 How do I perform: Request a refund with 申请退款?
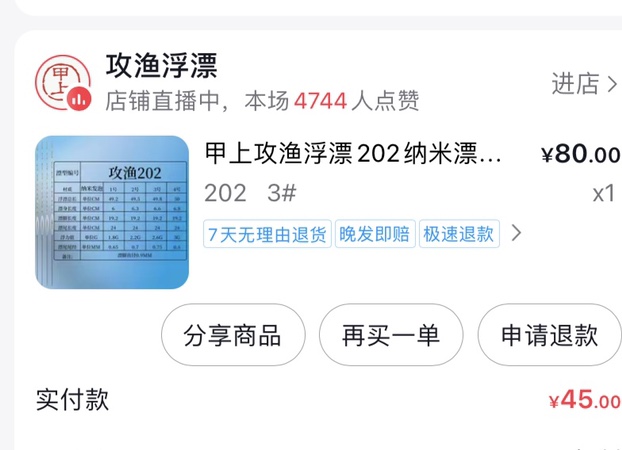pos(549,335)
